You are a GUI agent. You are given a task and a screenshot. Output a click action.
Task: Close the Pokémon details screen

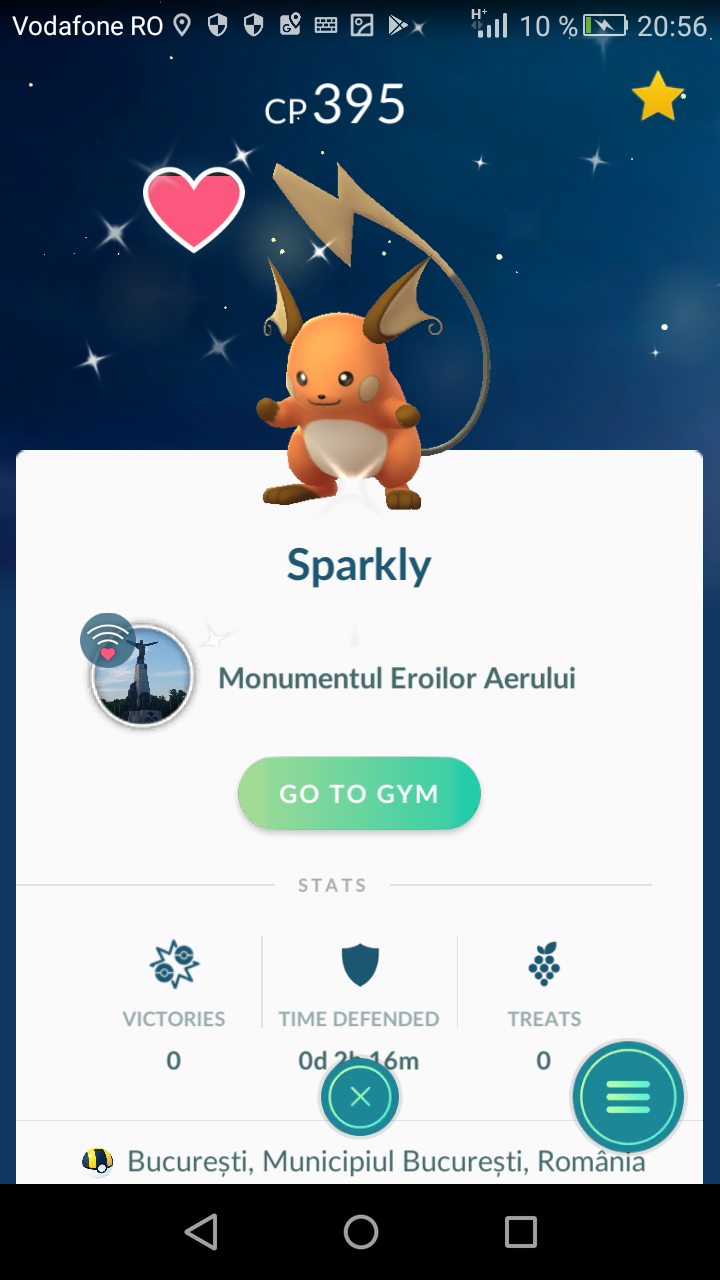360,1097
